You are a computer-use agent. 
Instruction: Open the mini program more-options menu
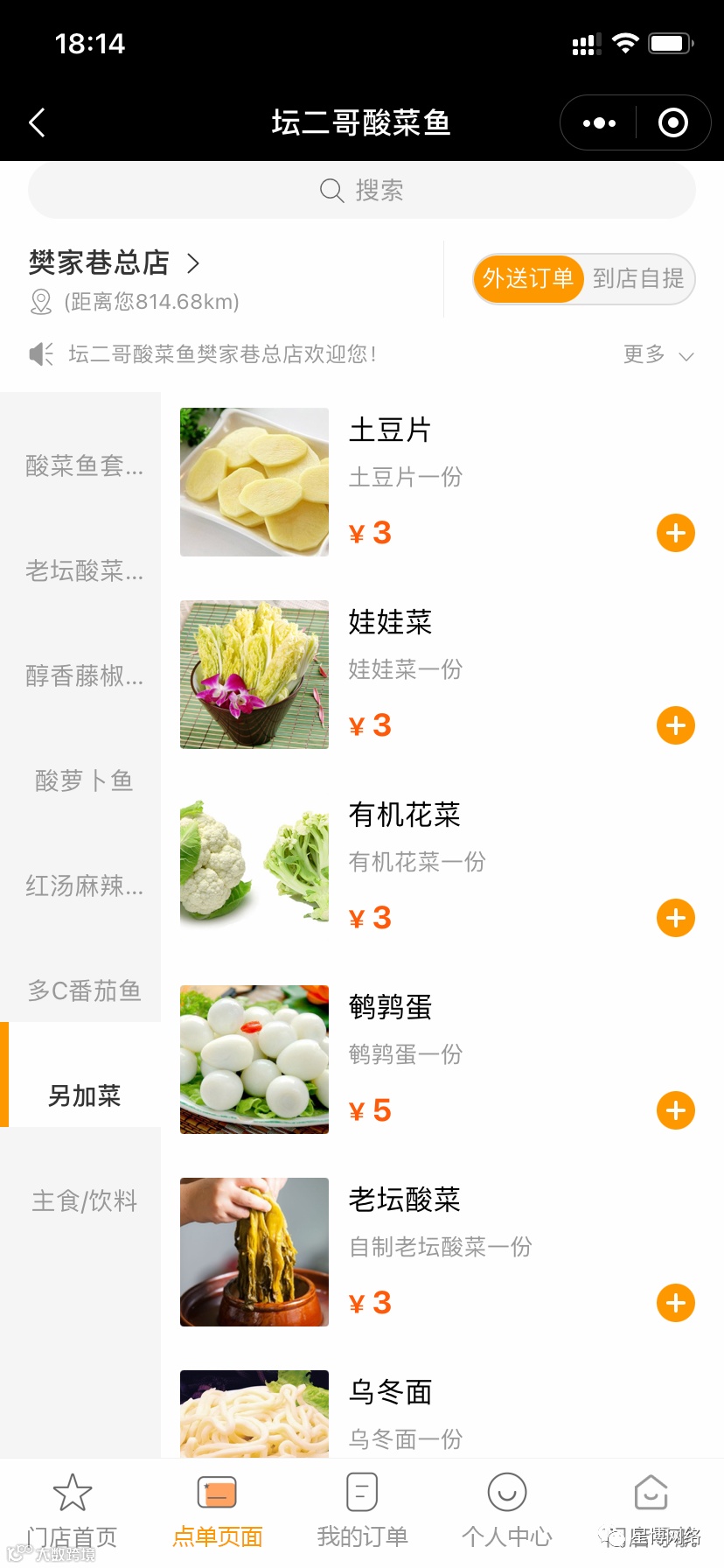pyautogui.click(x=599, y=123)
